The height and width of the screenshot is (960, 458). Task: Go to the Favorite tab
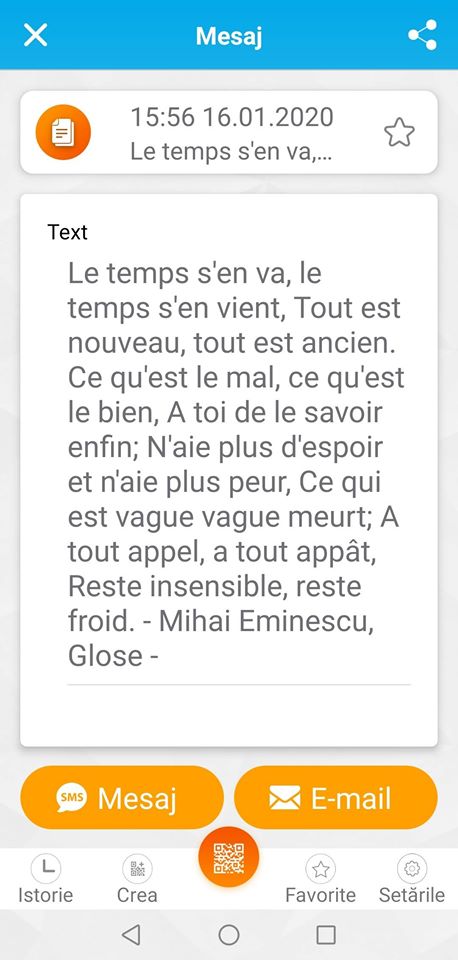coord(320,880)
